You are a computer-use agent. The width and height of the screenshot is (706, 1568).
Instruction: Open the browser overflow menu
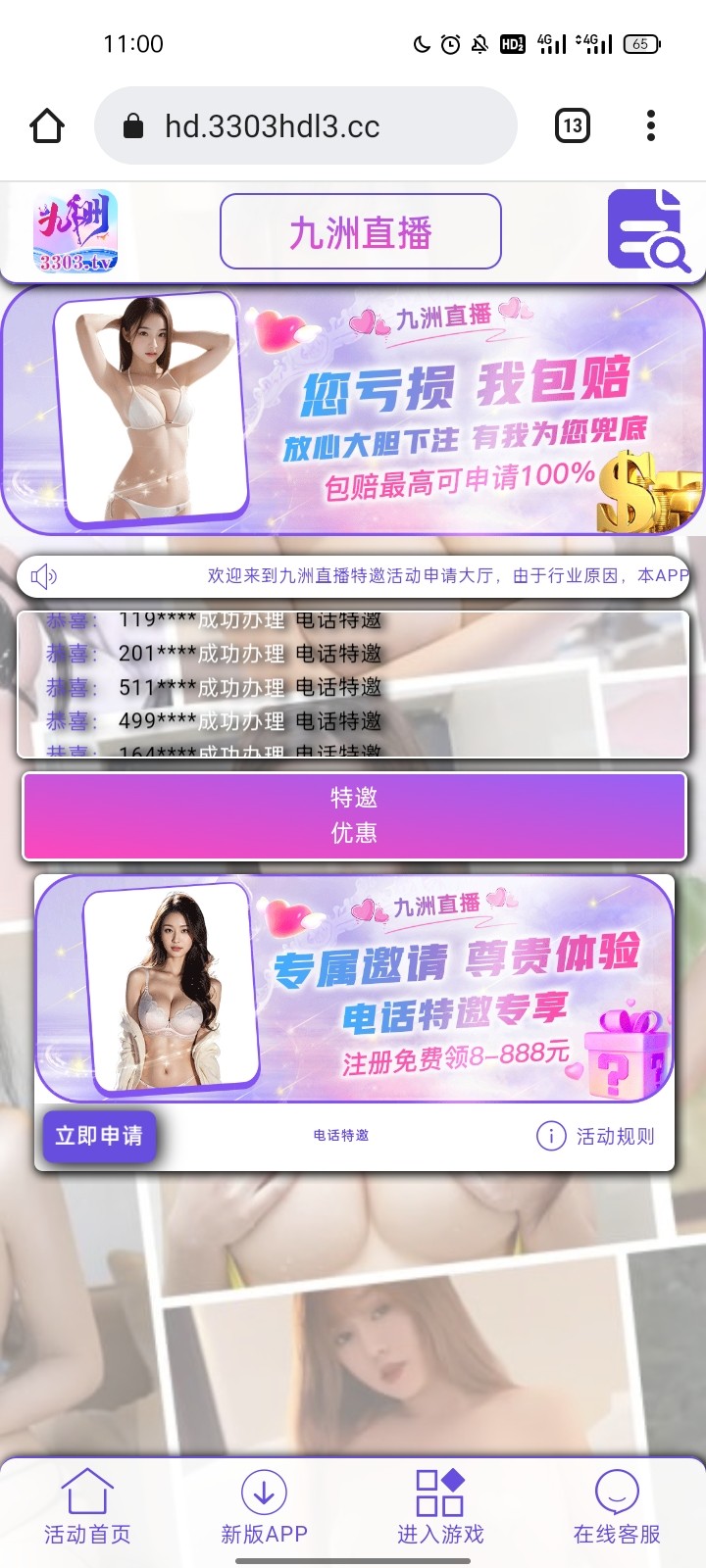click(x=651, y=125)
